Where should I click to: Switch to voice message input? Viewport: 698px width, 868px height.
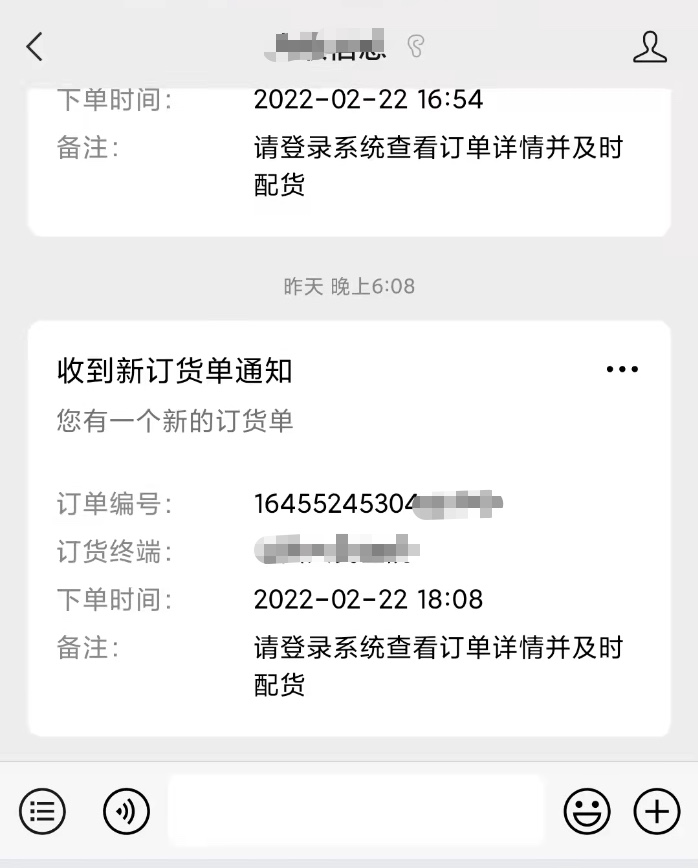pyautogui.click(x=126, y=812)
